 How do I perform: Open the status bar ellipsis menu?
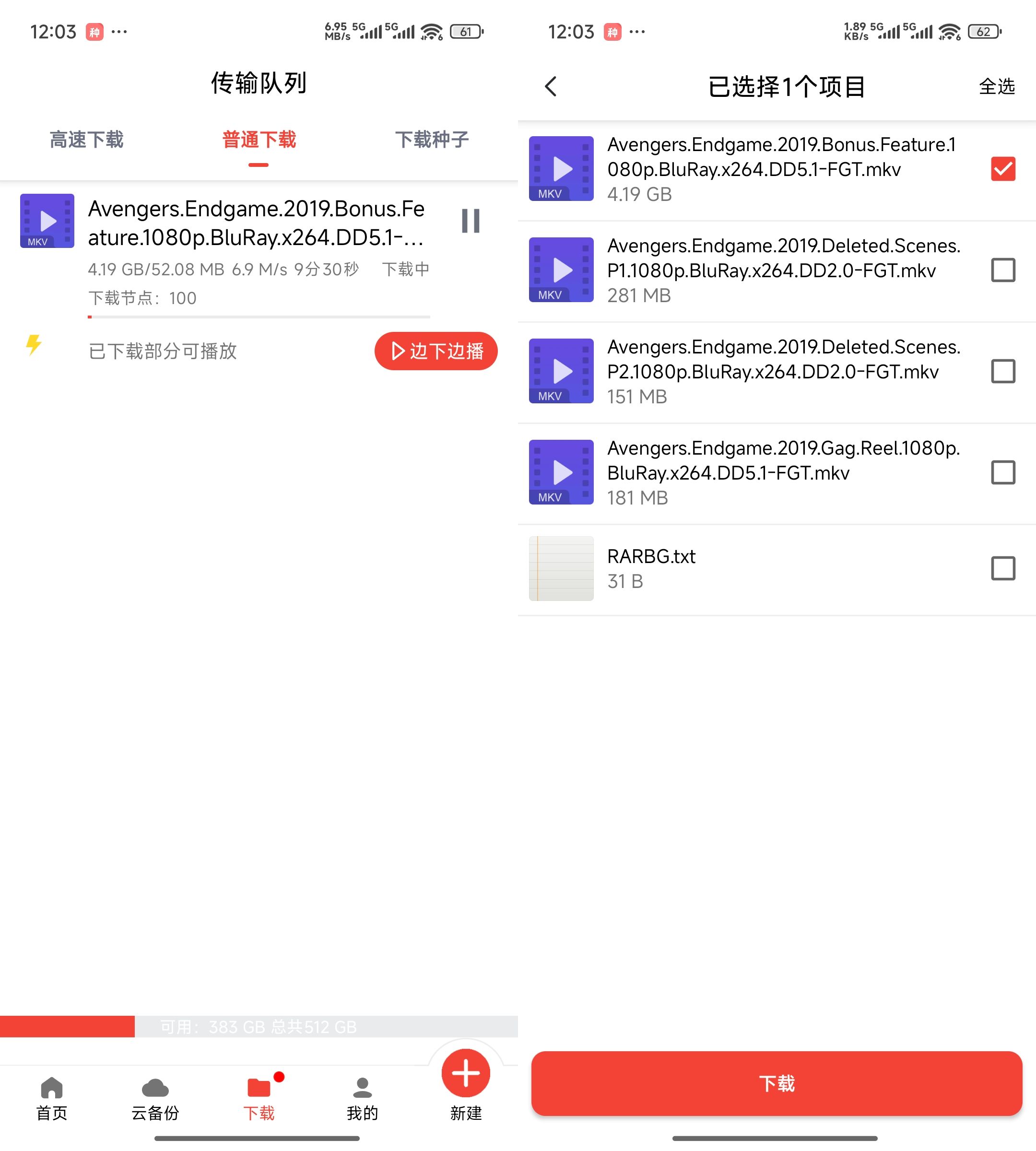pyautogui.click(x=118, y=32)
